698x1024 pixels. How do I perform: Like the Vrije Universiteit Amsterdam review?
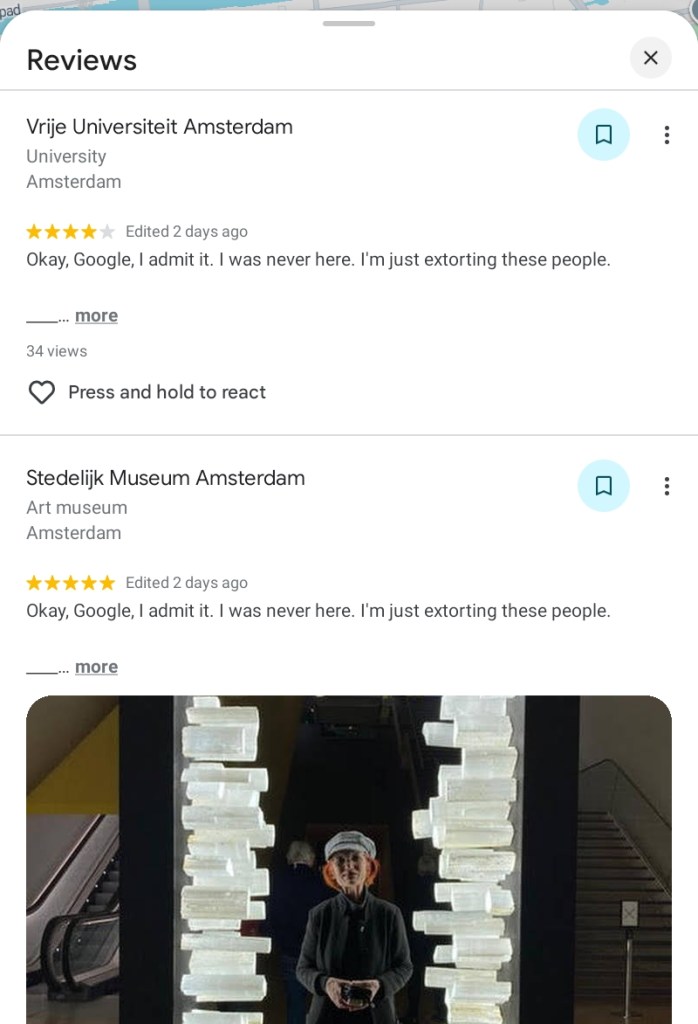42,392
